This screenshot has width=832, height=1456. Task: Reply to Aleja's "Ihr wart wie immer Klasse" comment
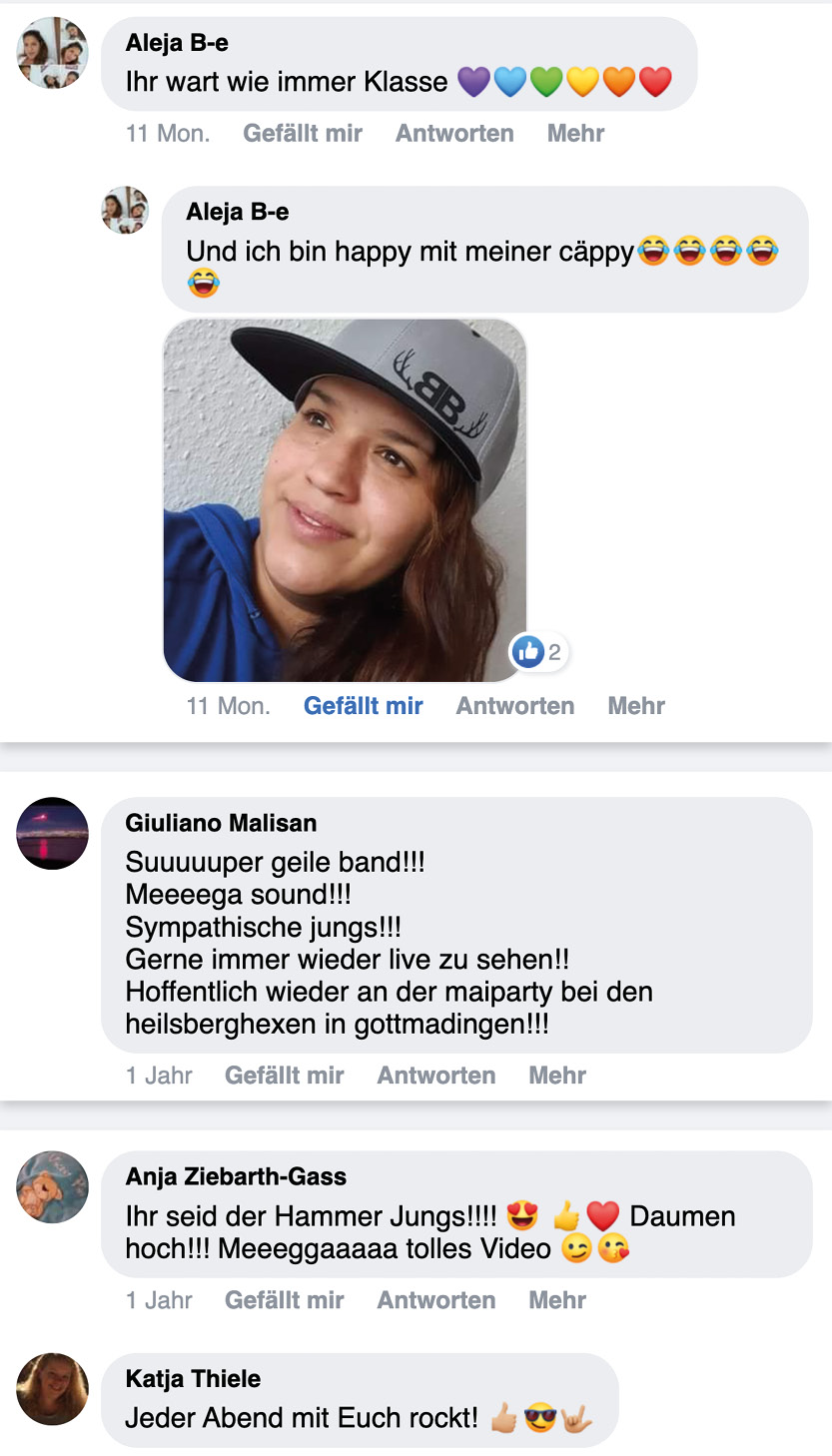click(454, 133)
